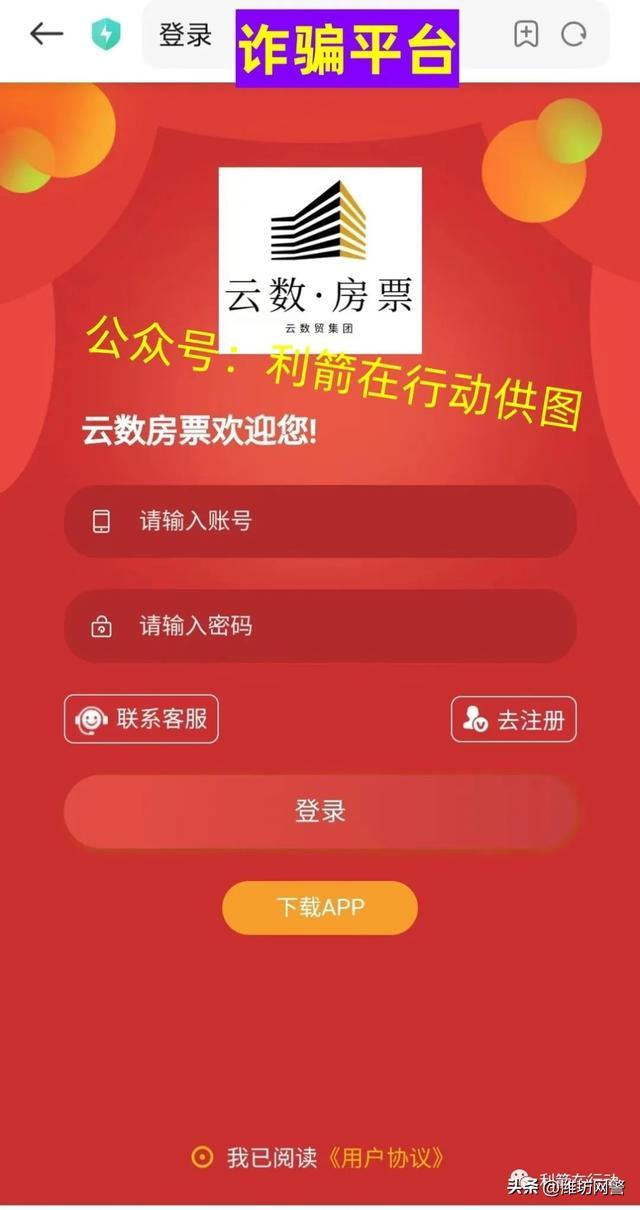The width and height of the screenshot is (640, 1210).
Task: Toggle the 我已阅读 agreement radio
Action: tap(202, 1158)
